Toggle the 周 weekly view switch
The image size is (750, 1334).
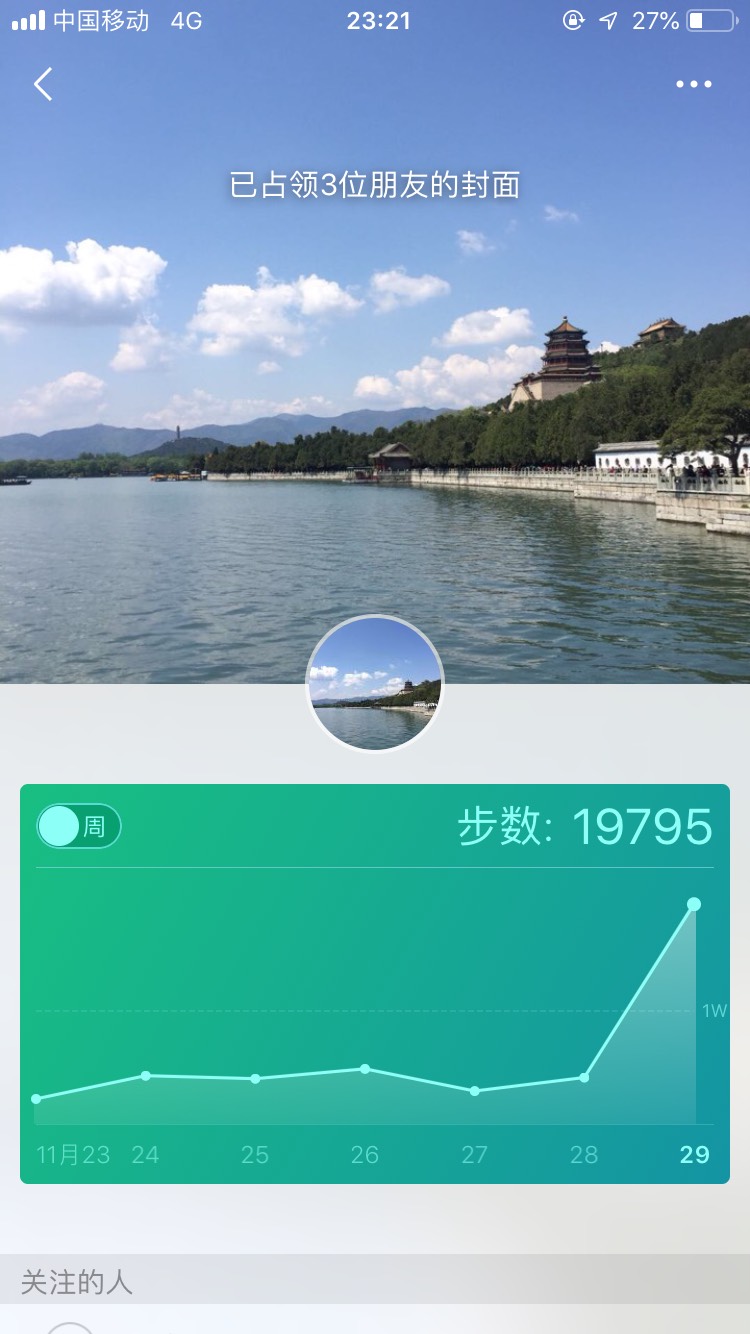[x=79, y=827]
